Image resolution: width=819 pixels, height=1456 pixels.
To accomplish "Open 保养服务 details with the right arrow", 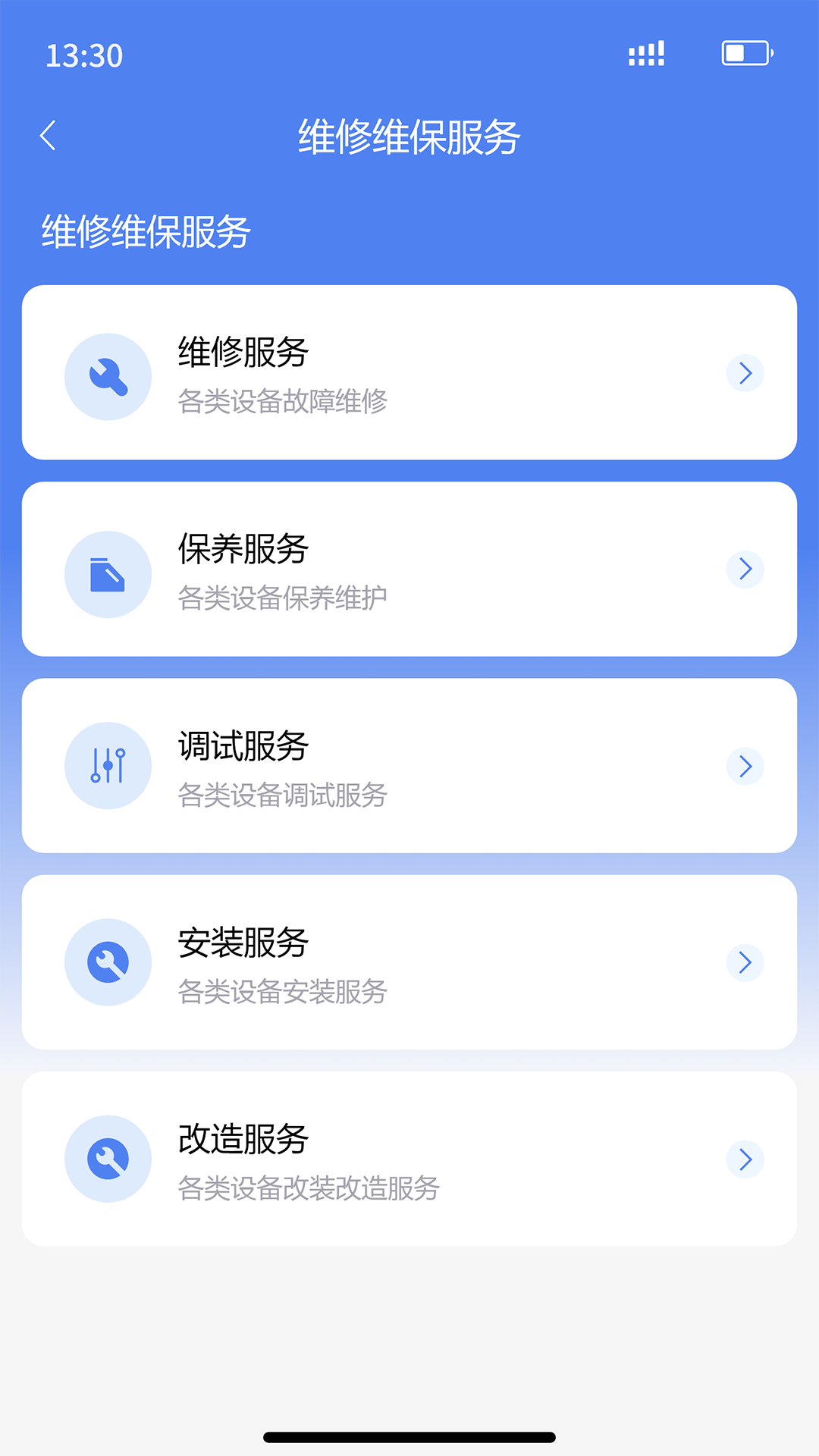I will [x=745, y=570].
